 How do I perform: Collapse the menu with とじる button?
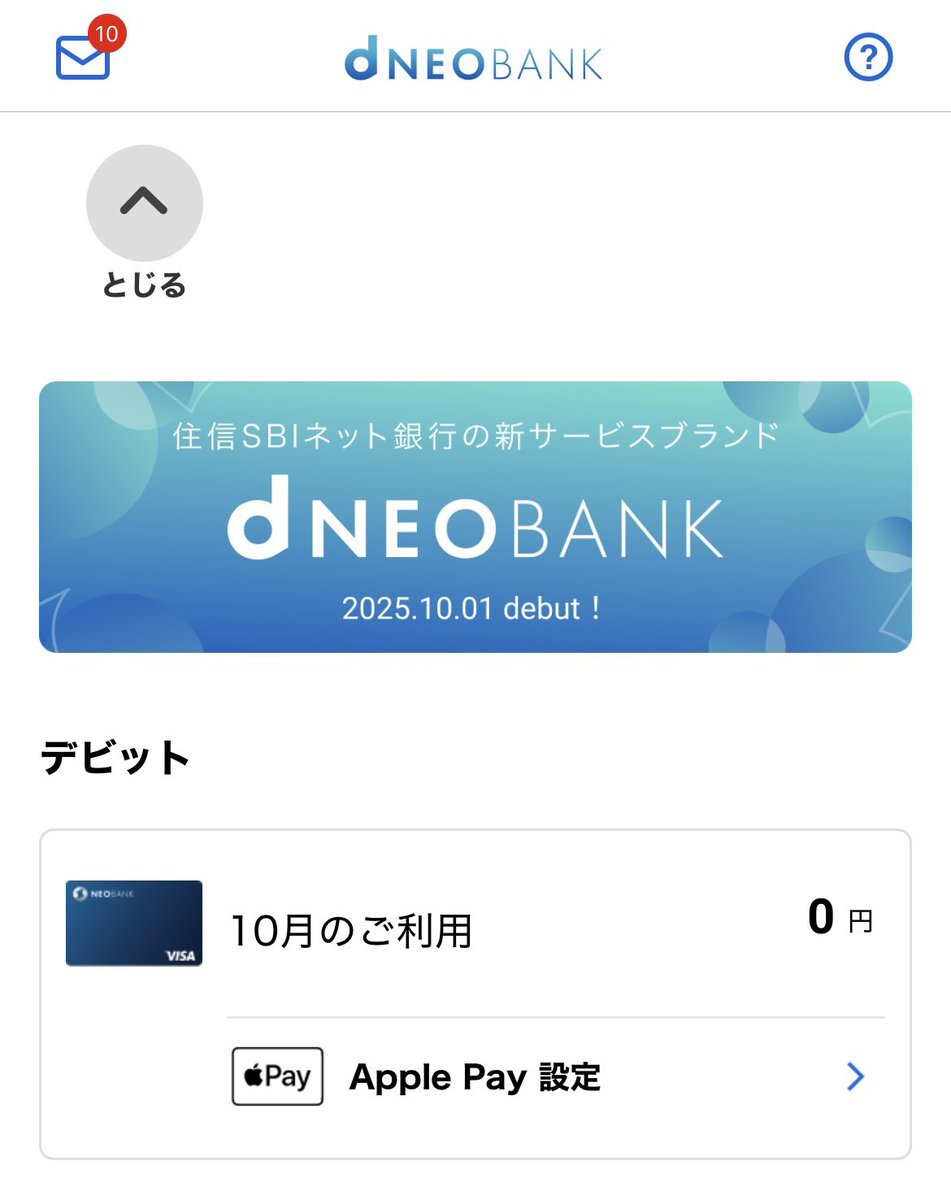(x=144, y=204)
